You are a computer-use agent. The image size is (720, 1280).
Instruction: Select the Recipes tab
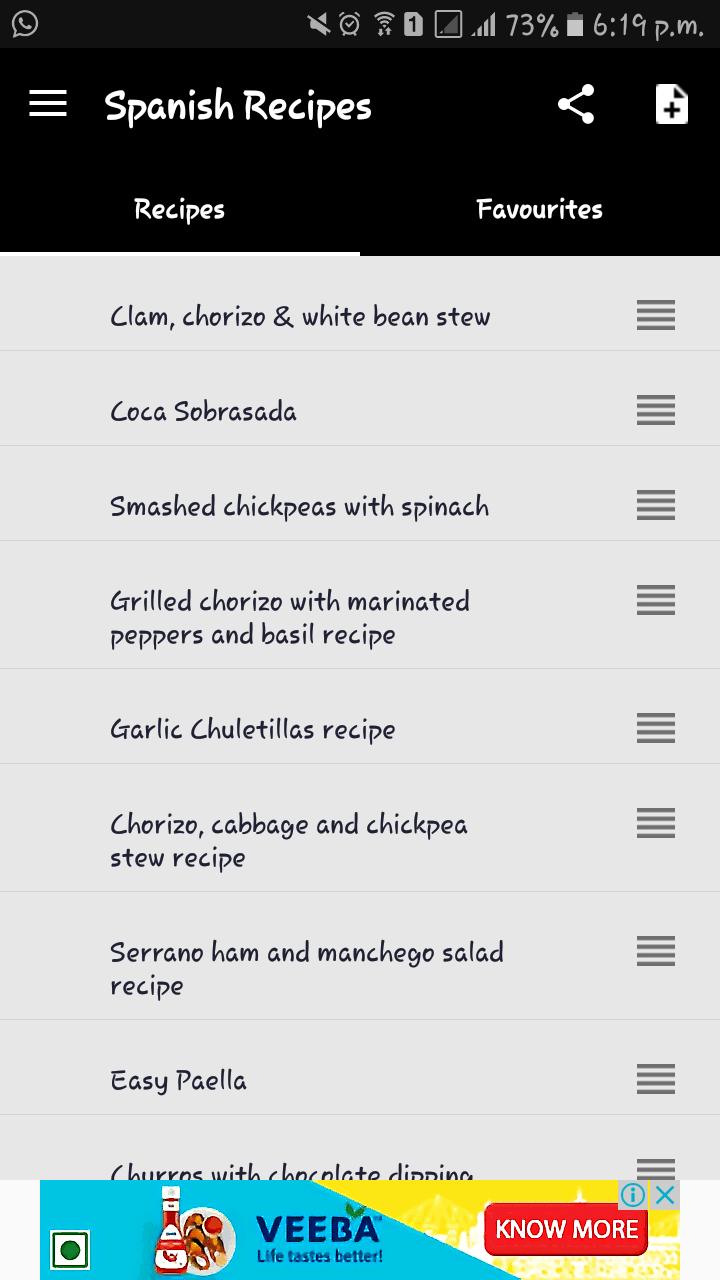pos(179,209)
